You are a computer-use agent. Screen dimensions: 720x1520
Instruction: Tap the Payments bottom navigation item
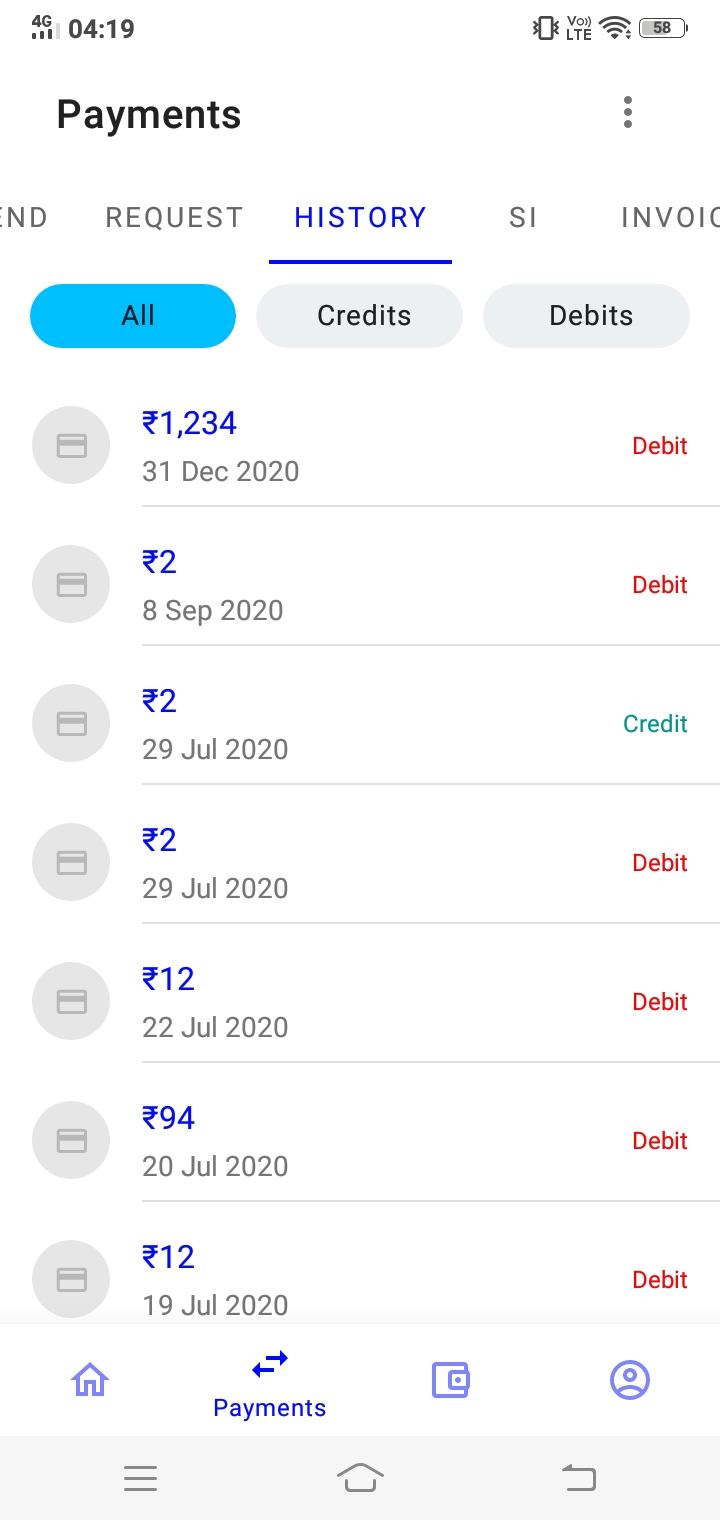(x=270, y=1383)
